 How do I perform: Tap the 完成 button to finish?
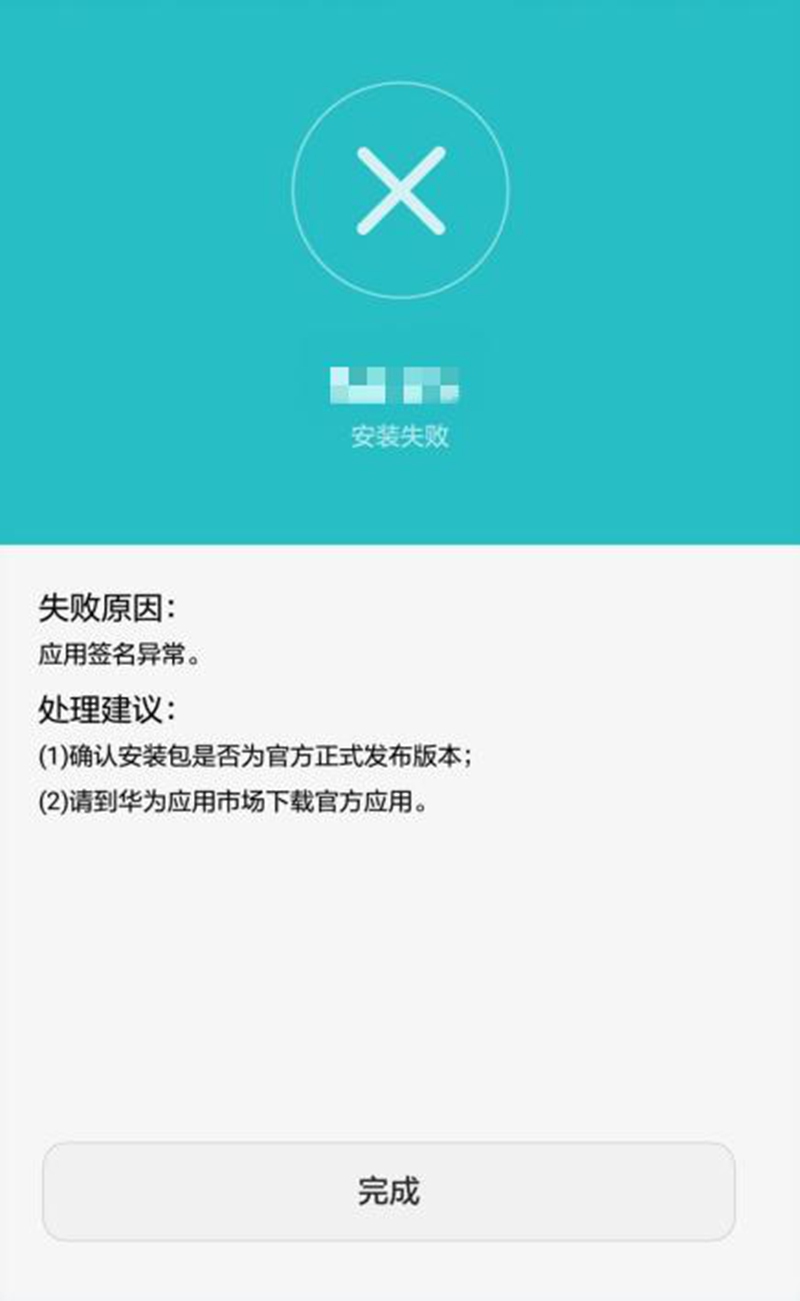click(x=388, y=1191)
